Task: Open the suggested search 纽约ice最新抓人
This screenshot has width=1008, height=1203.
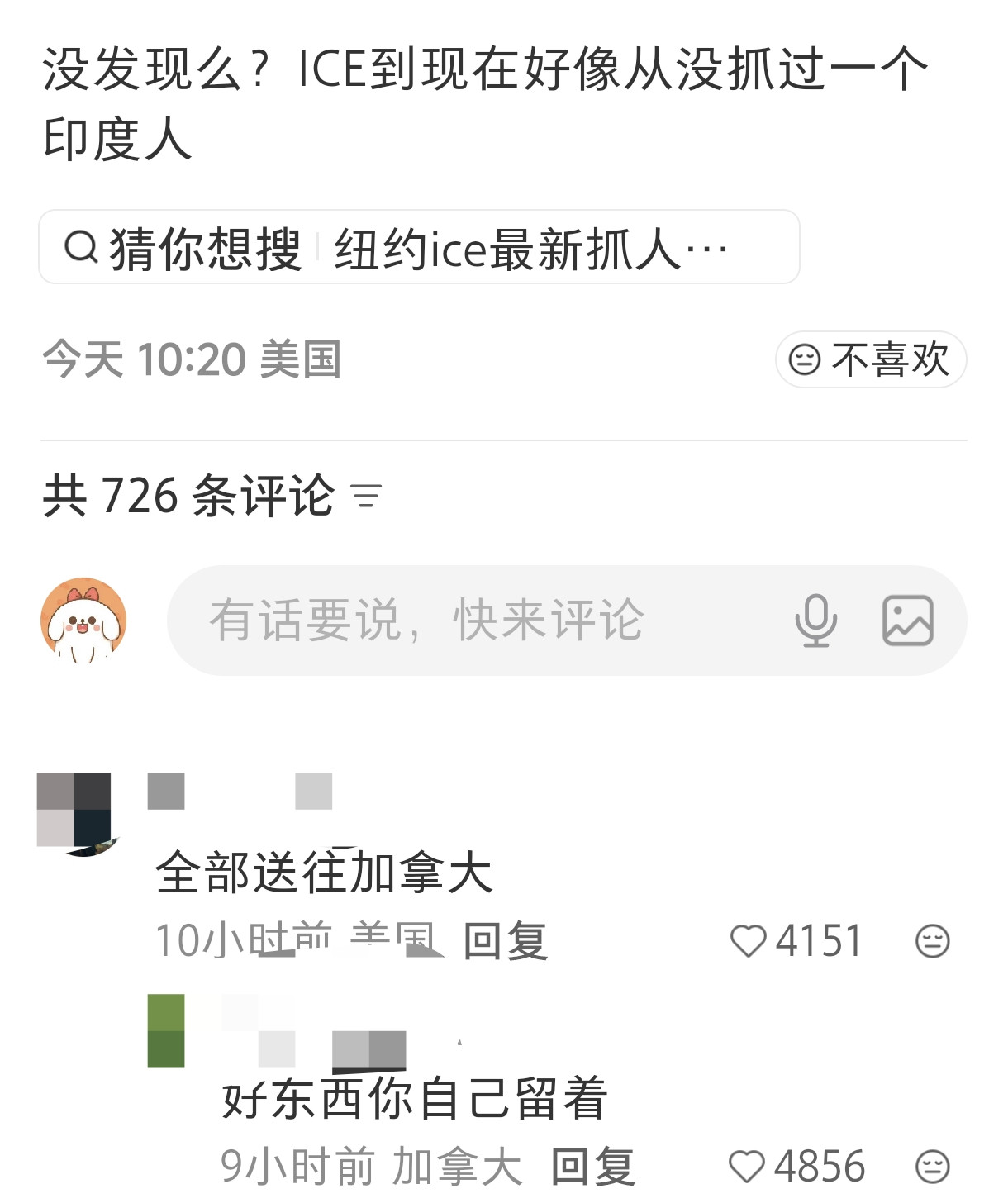Action: click(529, 248)
